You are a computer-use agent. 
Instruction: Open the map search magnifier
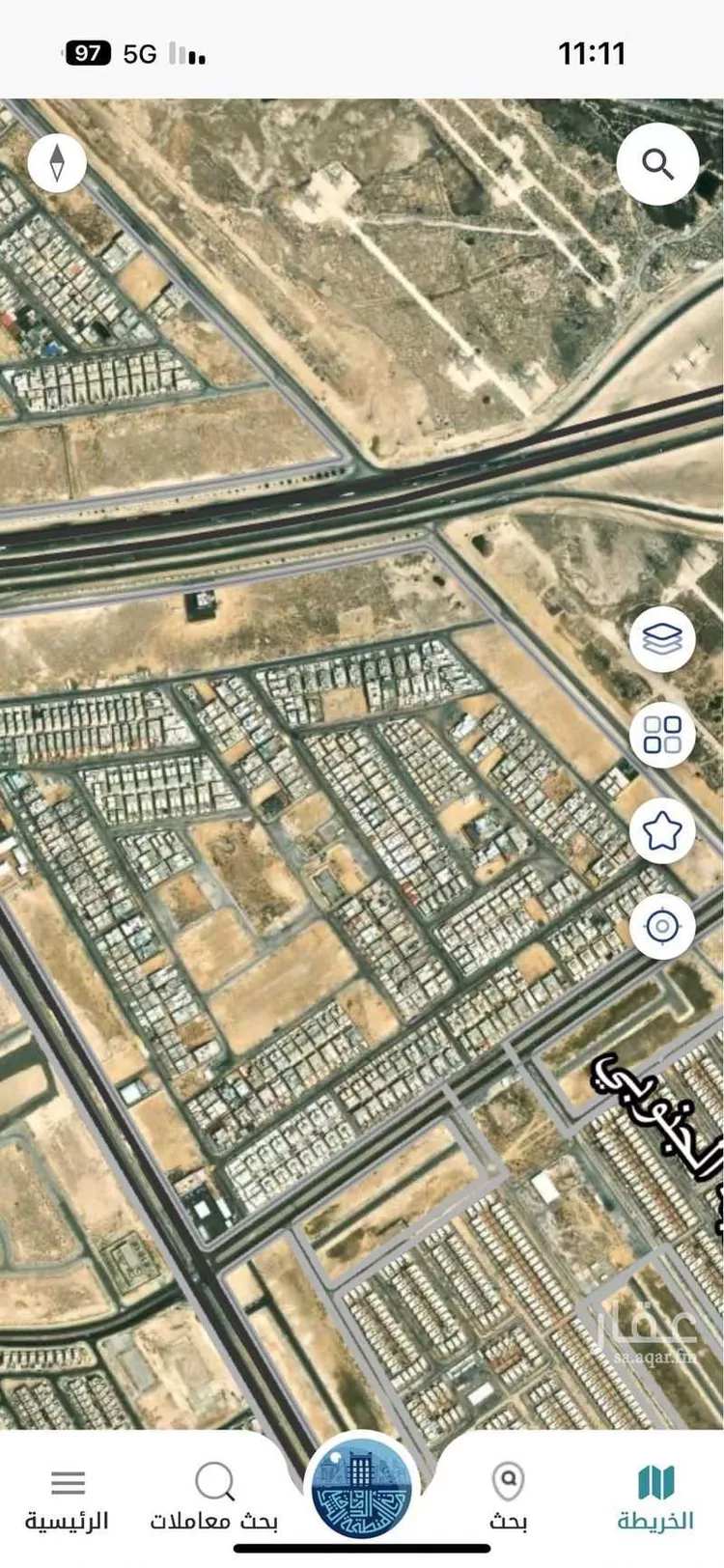pyautogui.click(x=657, y=164)
